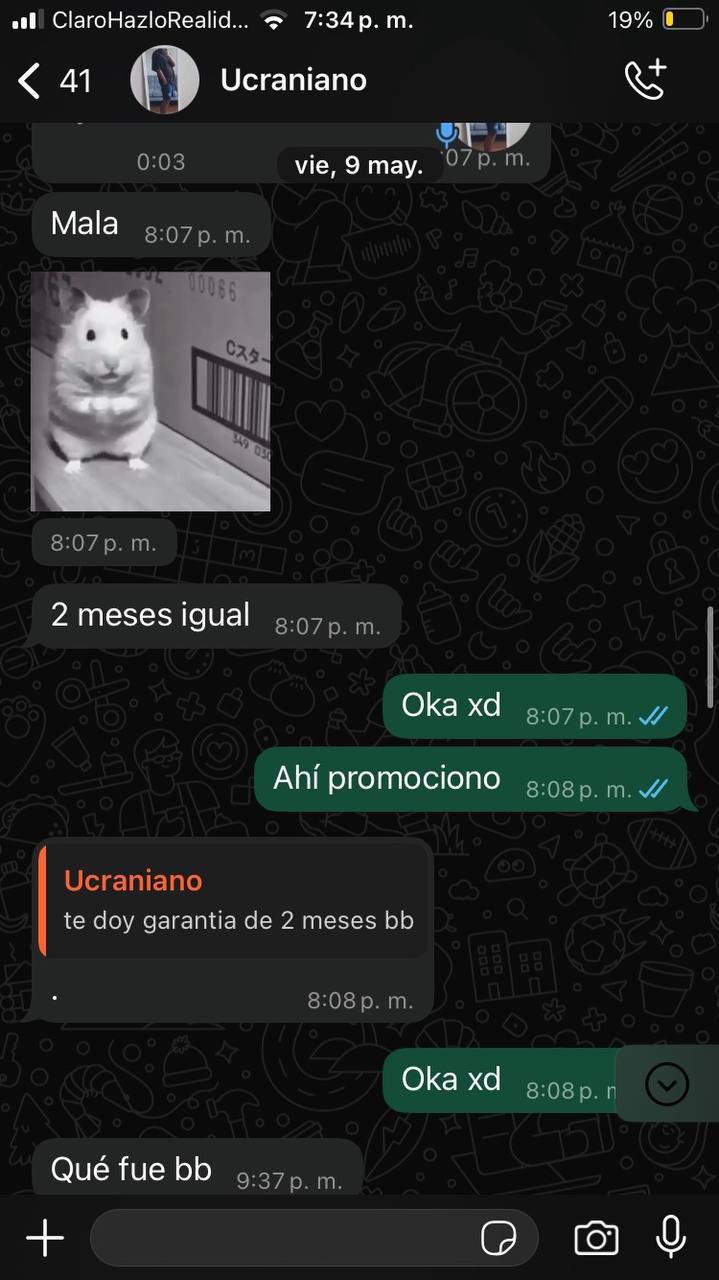Open the sticker picker

[498, 1238]
